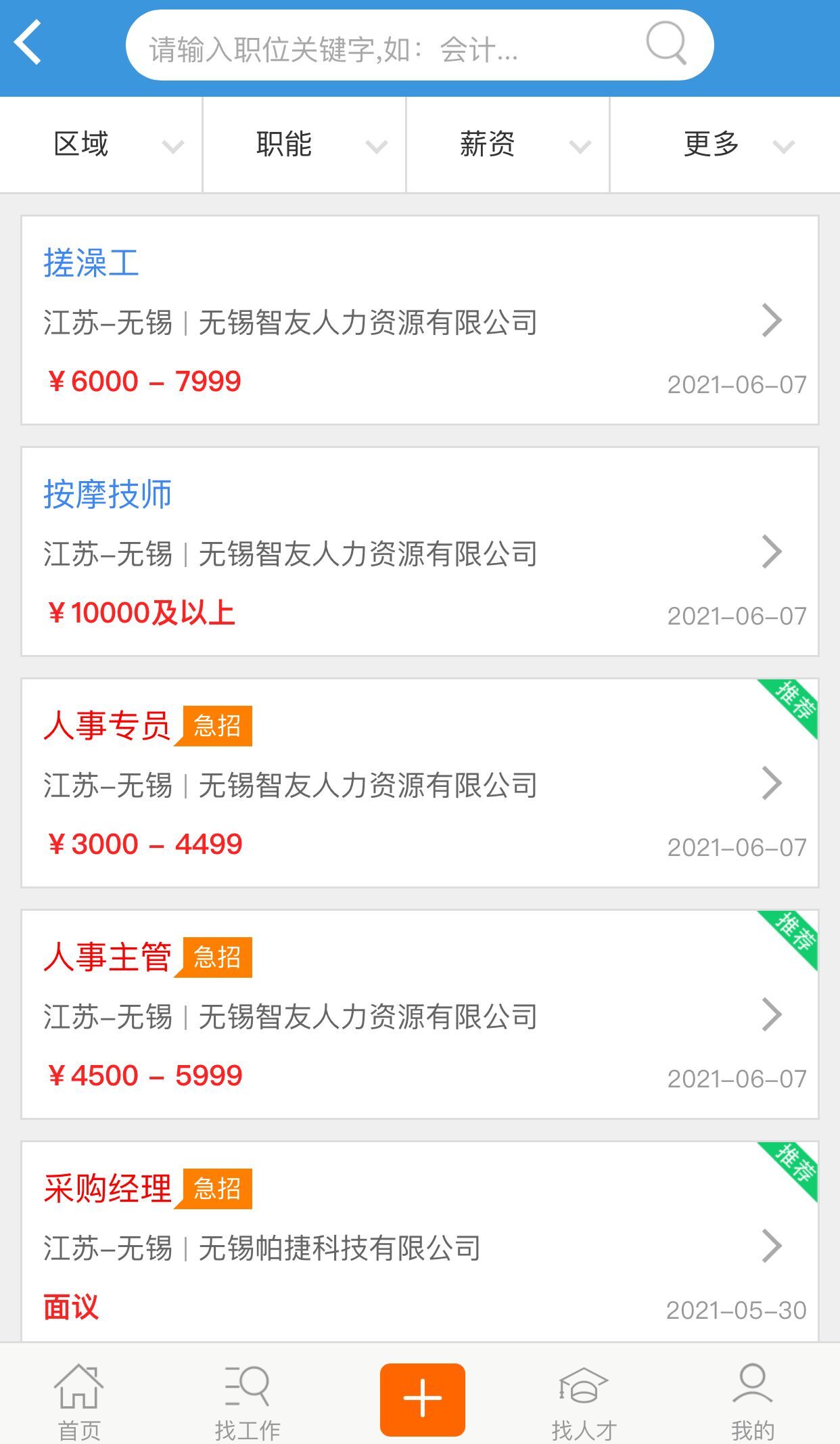Go back using the top-left arrow
840x1444 pixels.
point(28,43)
